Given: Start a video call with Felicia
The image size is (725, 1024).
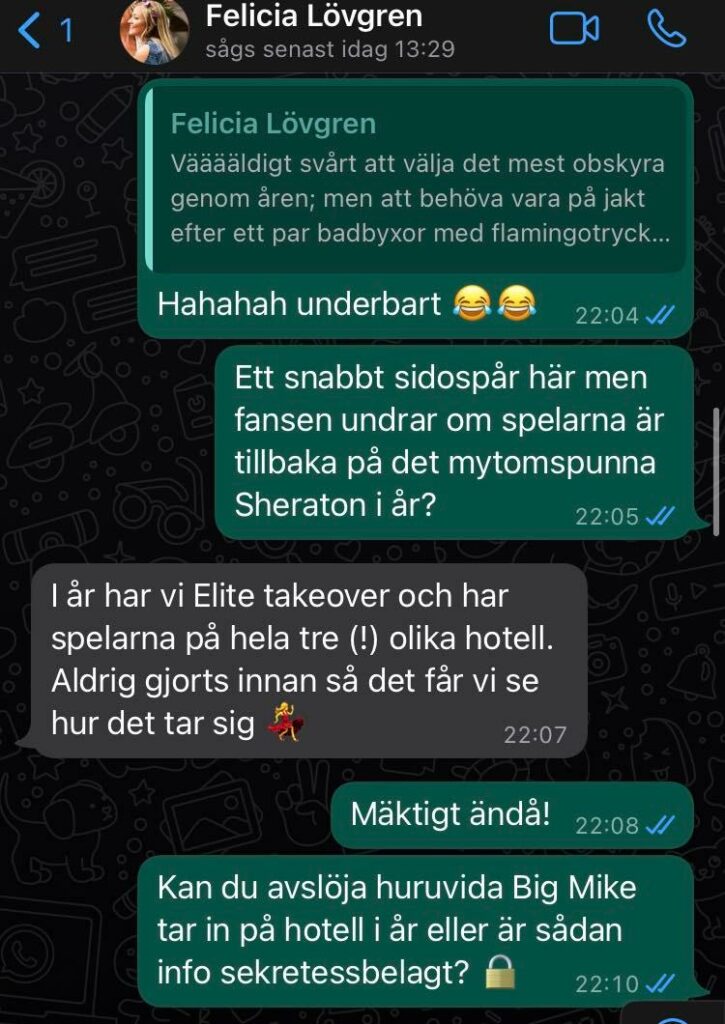Looking at the screenshot, I should tap(574, 28).
